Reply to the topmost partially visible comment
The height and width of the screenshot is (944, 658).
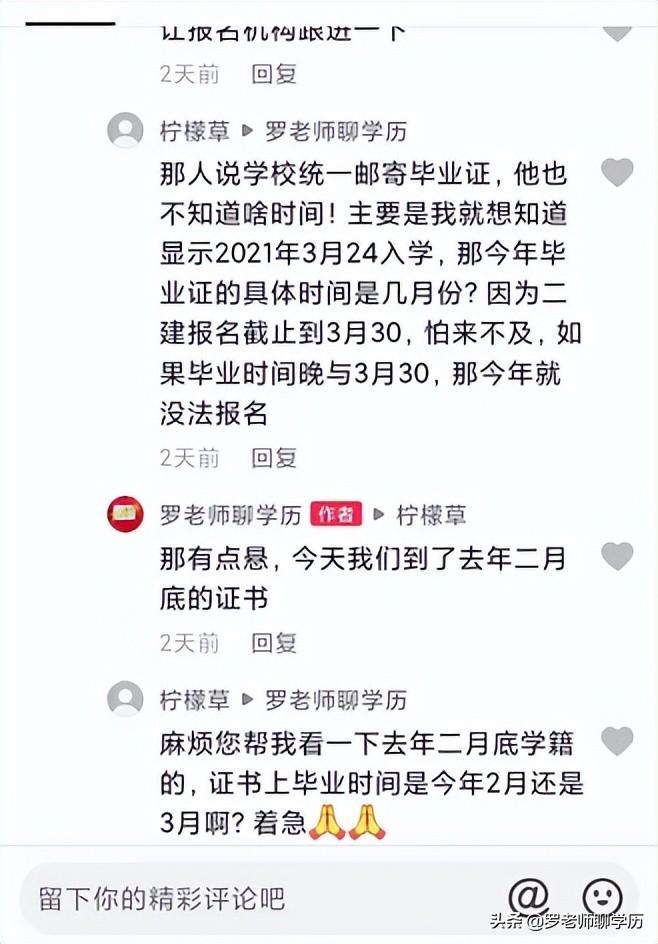coord(274,73)
